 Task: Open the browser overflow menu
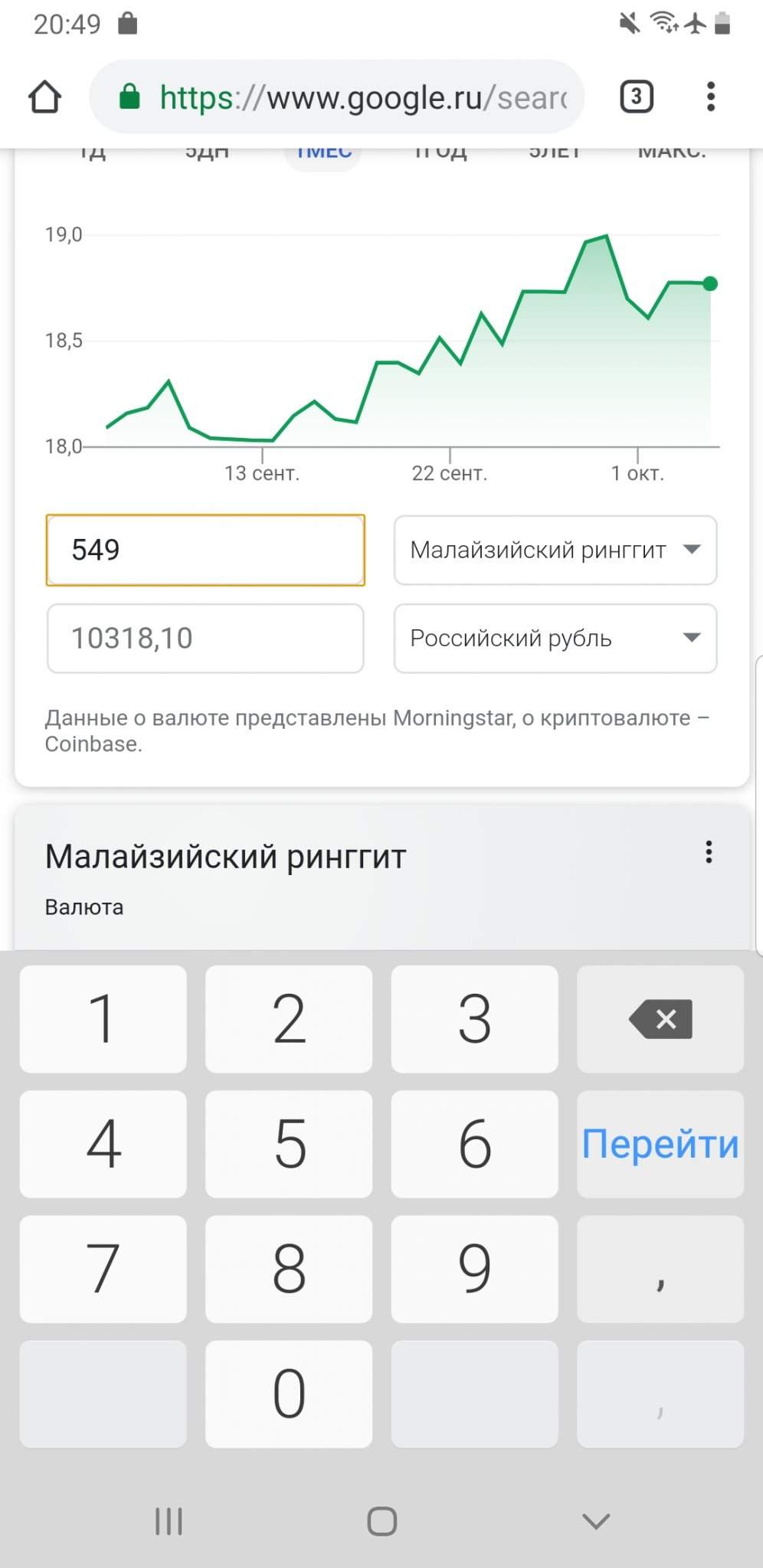(x=711, y=97)
